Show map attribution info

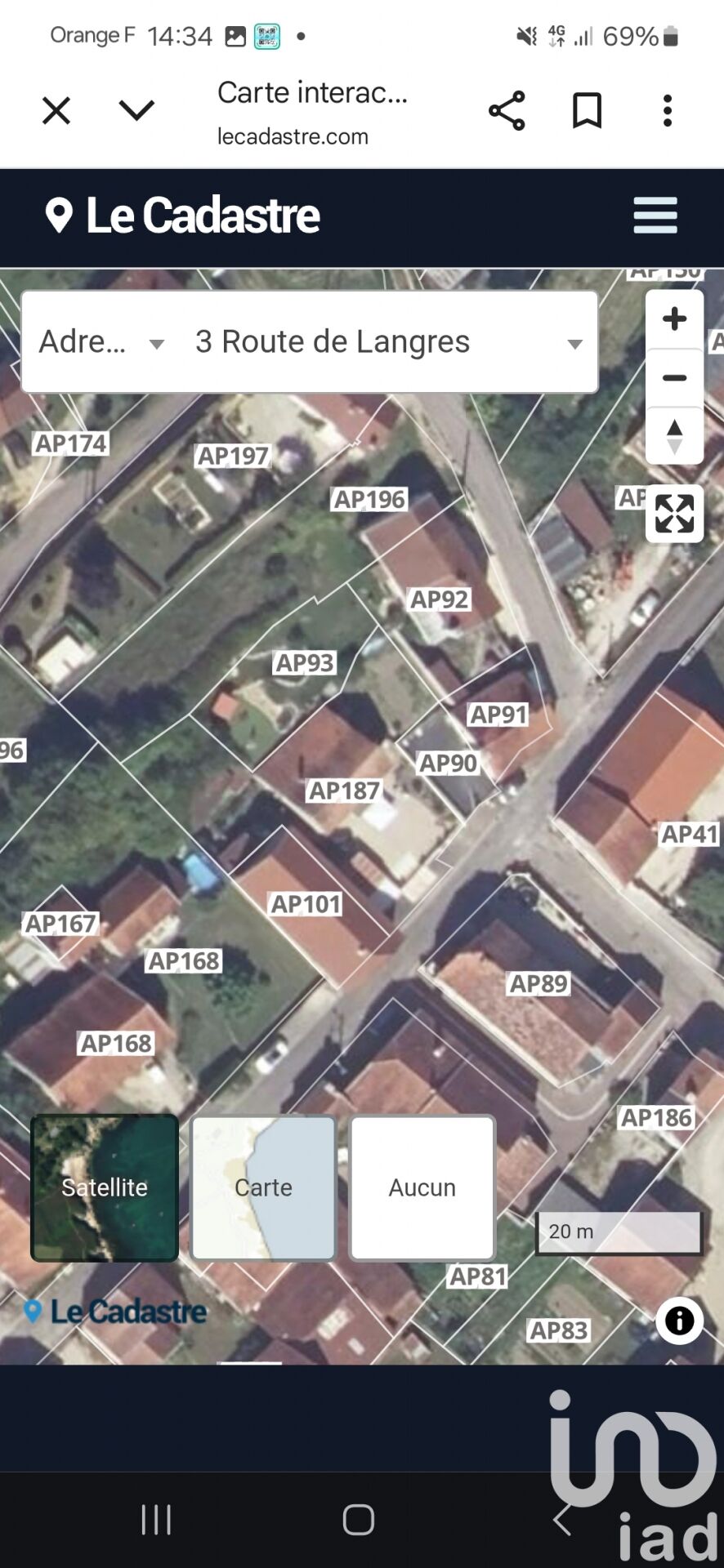(679, 1321)
